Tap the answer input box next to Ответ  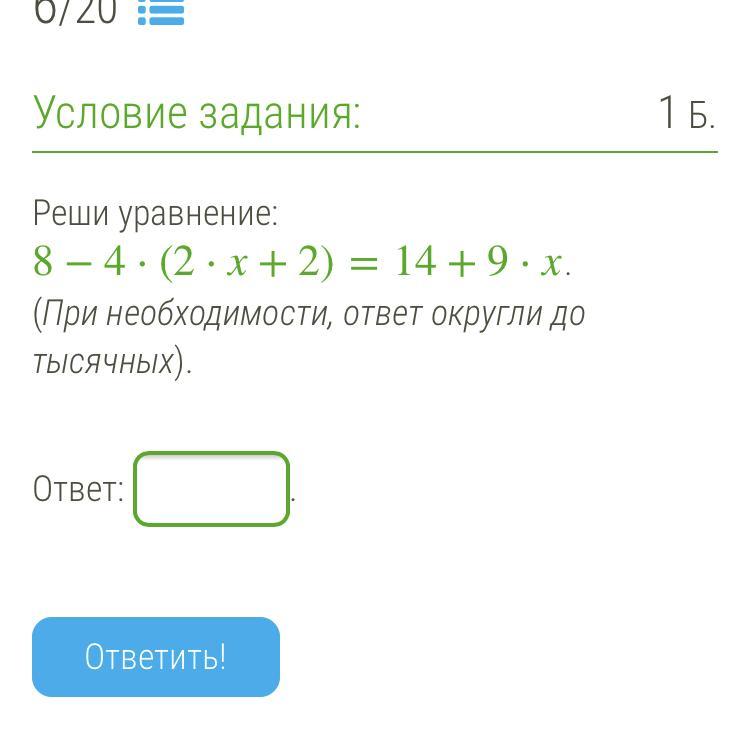coord(211,489)
